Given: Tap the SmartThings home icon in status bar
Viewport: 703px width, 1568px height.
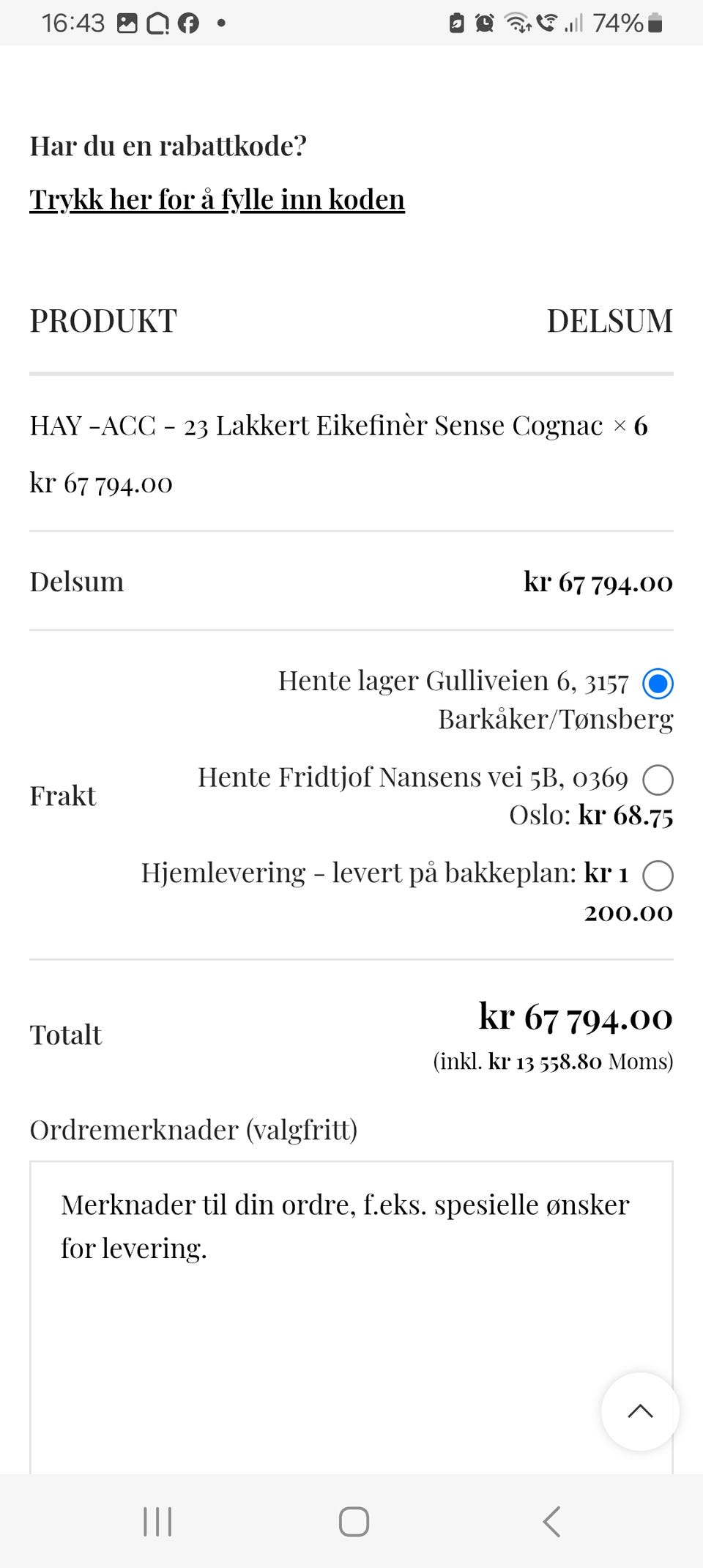Looking at the screenshot, I should click(156, 23).
